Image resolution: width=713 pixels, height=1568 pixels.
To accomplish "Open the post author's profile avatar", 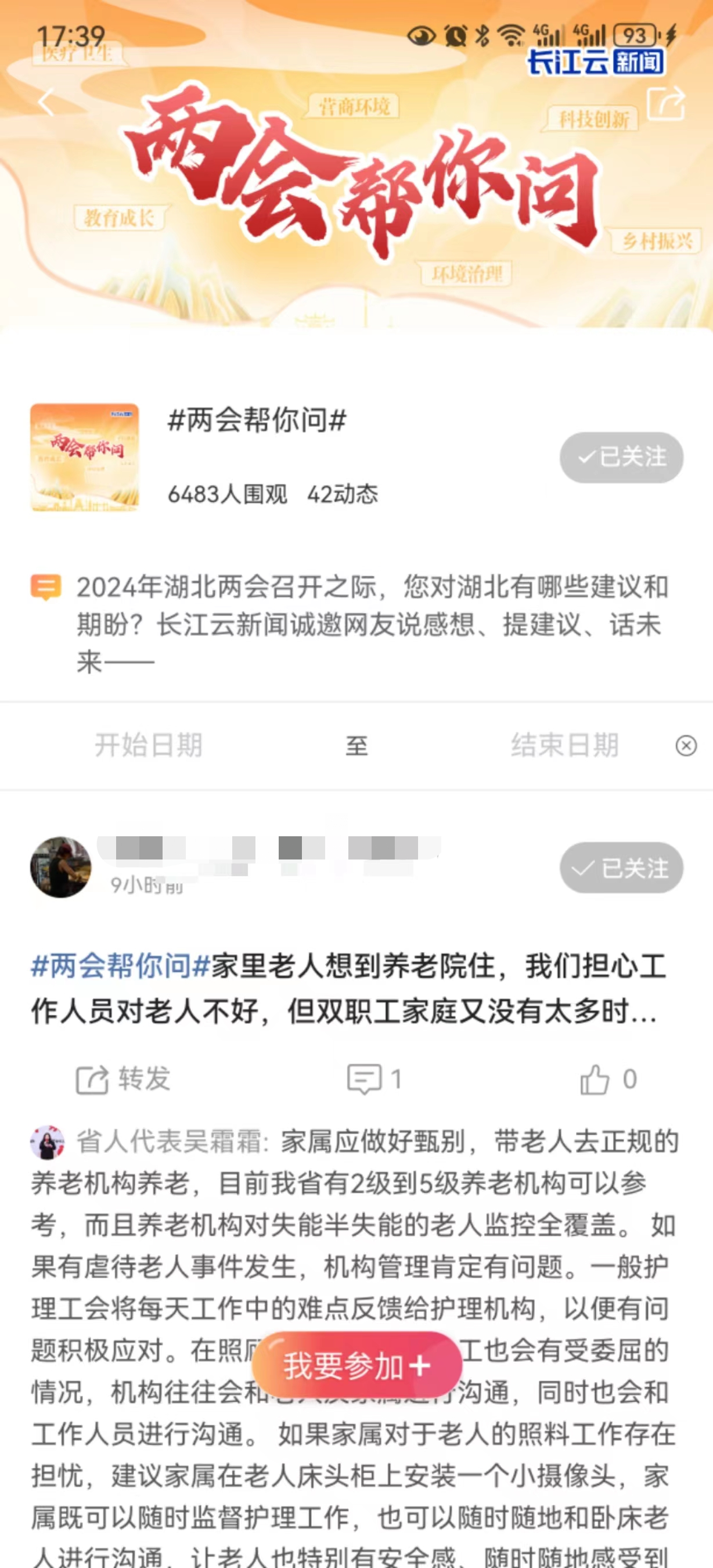I will coord(61,867).
